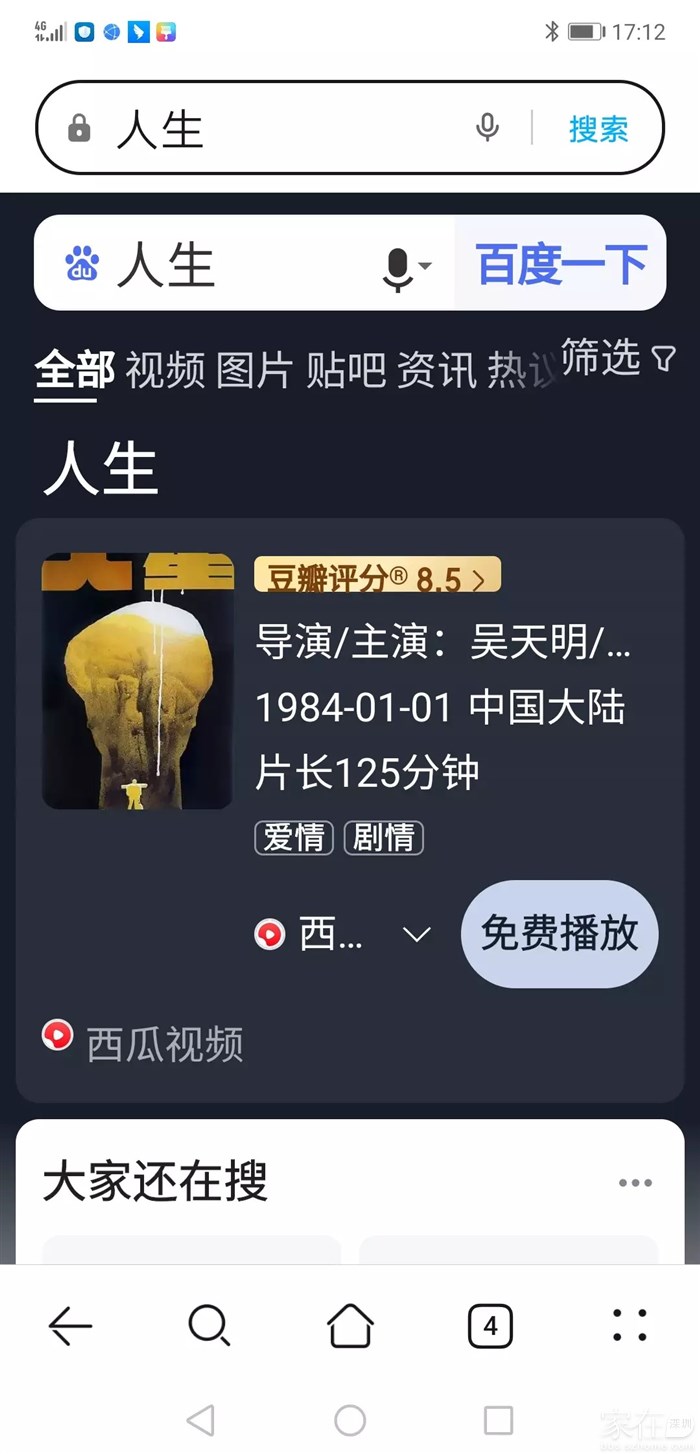Switch to the 资讯 tab
Screen dimensions: 700x1454
pos(435,369)
